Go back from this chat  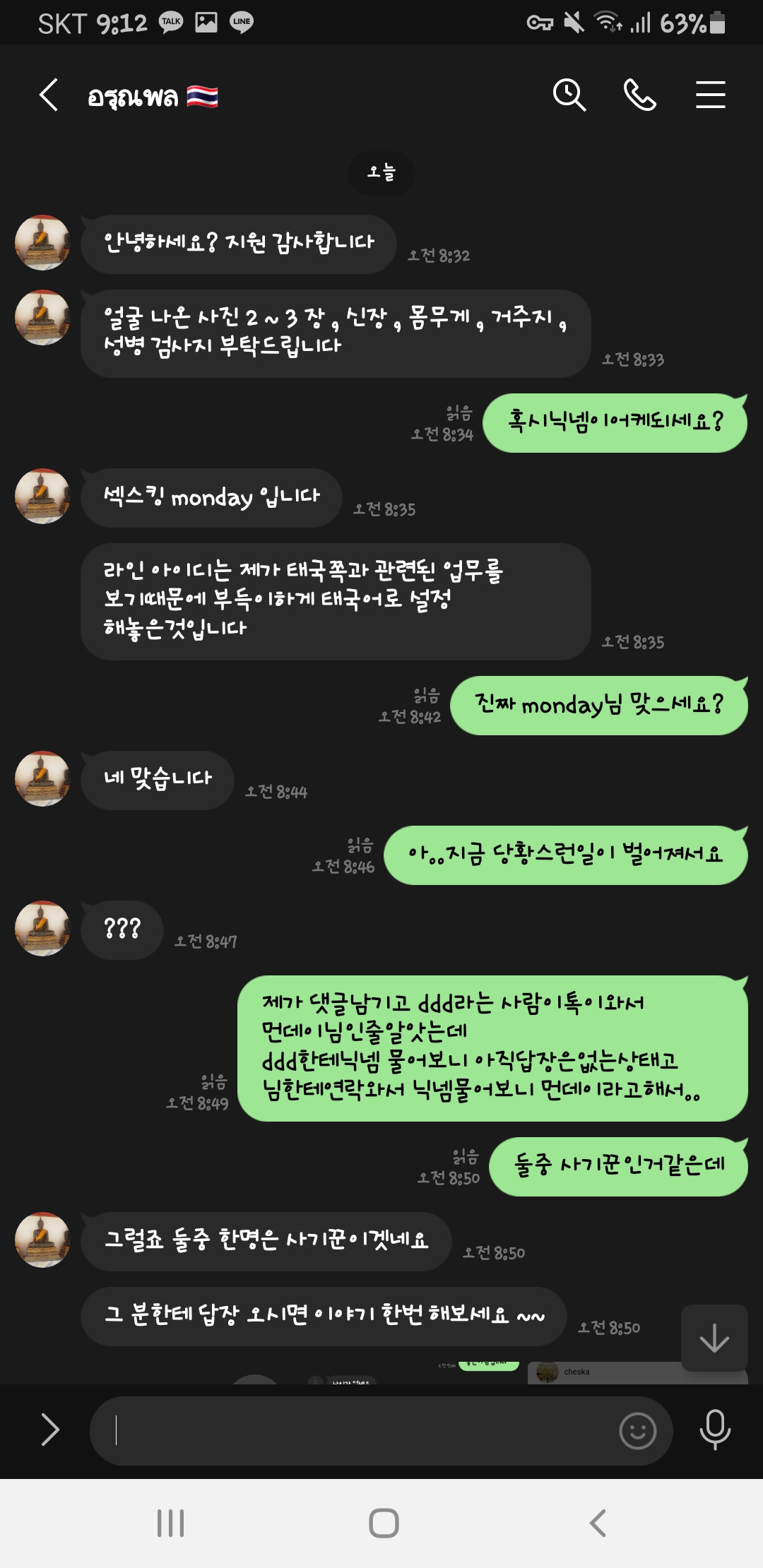coord(48,95)
